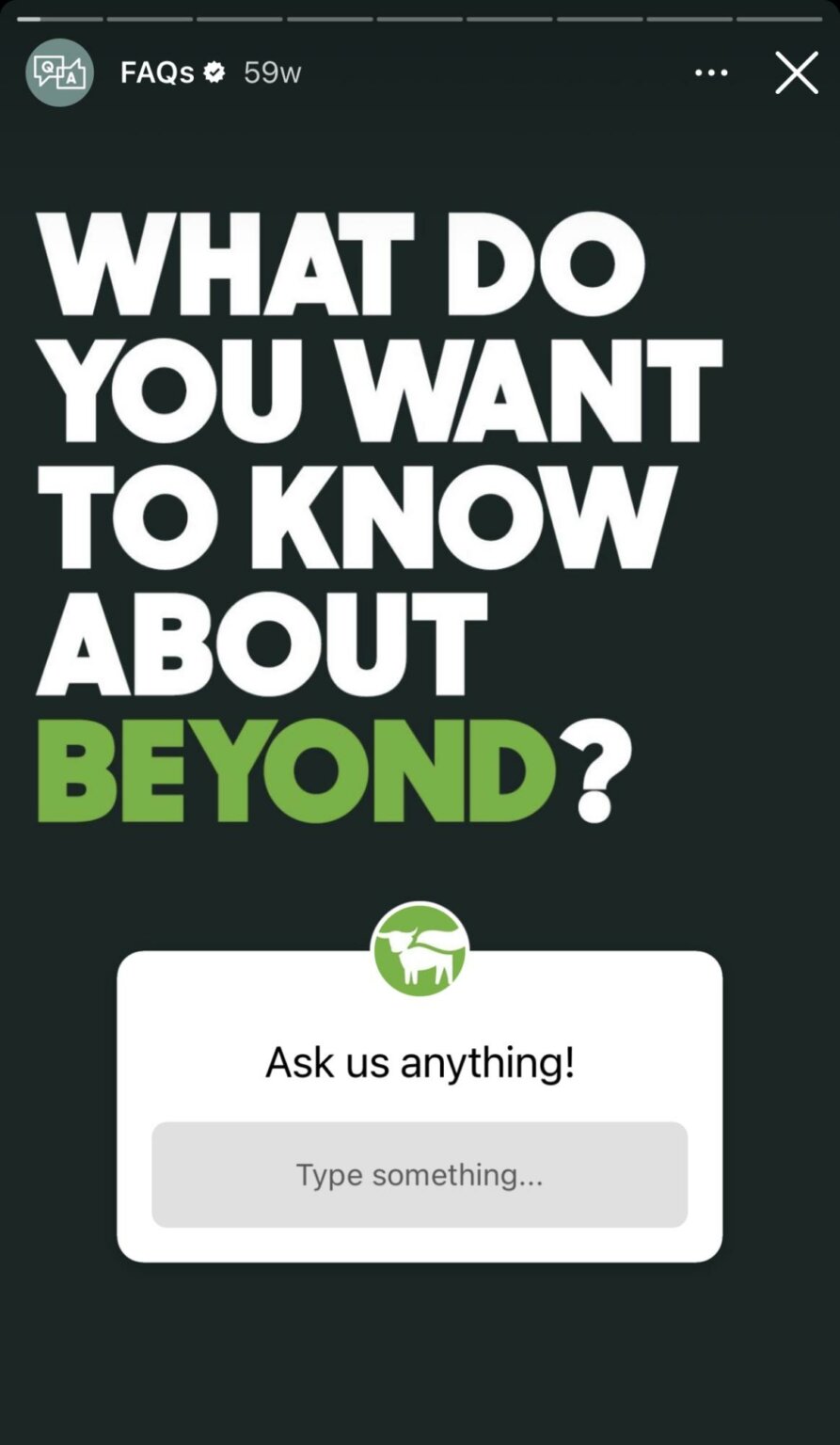Close the FAQs story
This screenshot has height=1445, width=840.
(796, 72)
